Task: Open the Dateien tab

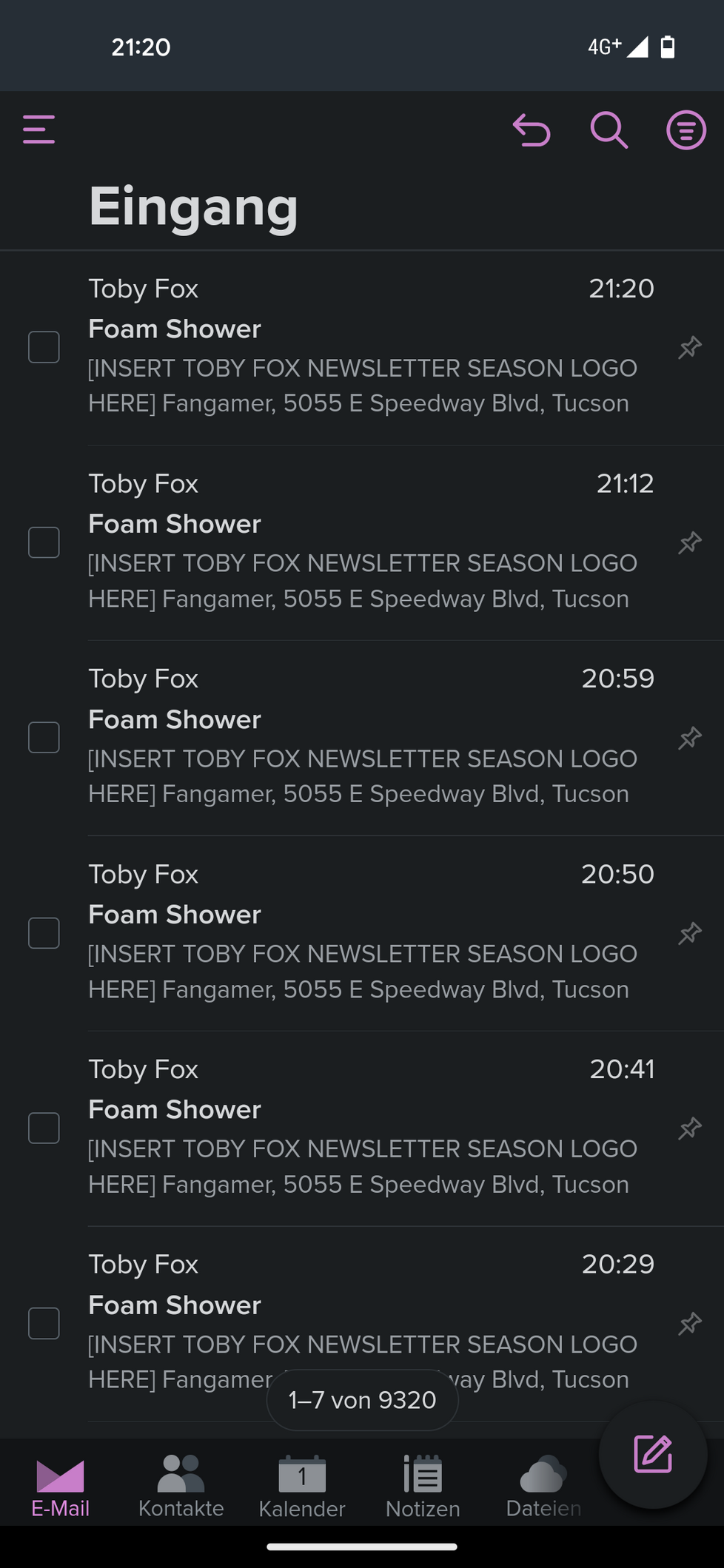Action: [x=543, y=1486]
